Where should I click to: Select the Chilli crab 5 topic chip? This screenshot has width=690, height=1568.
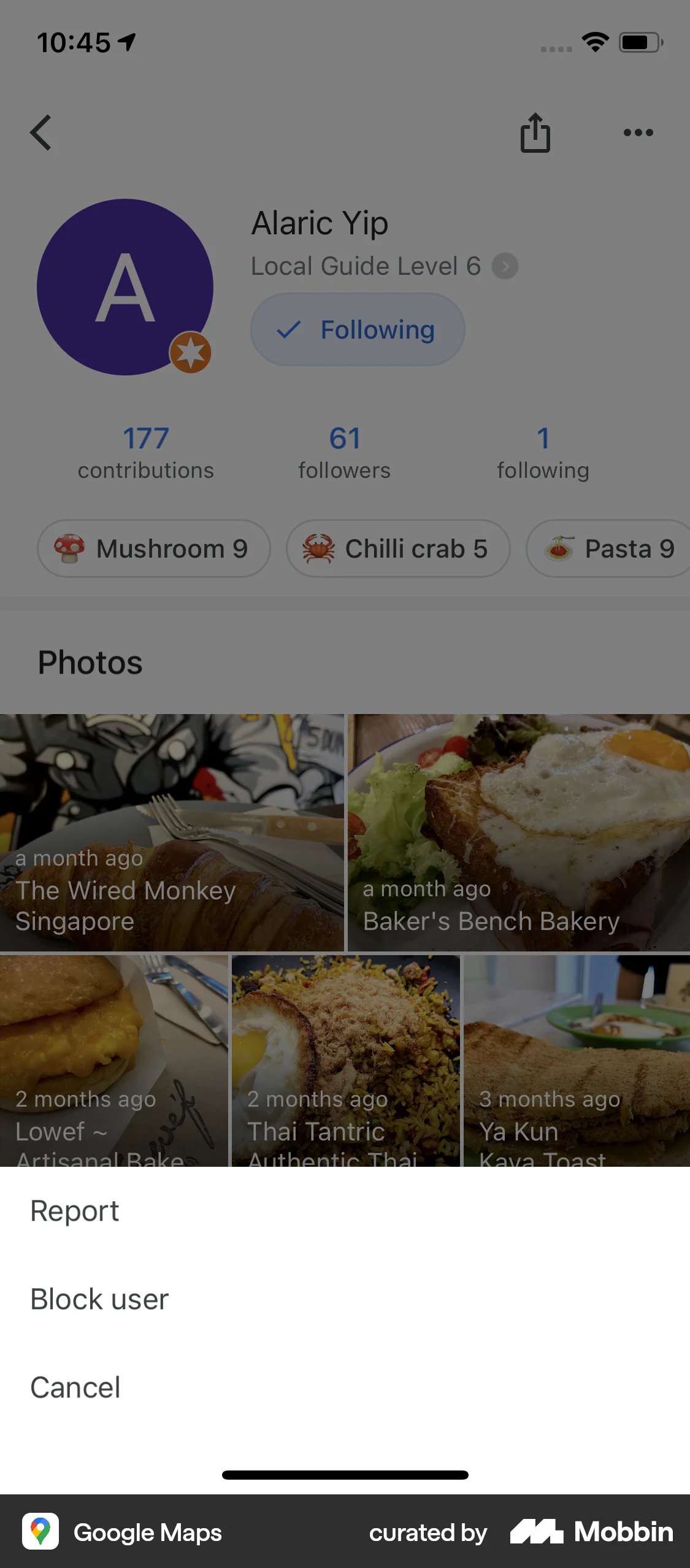click(397, 548)
